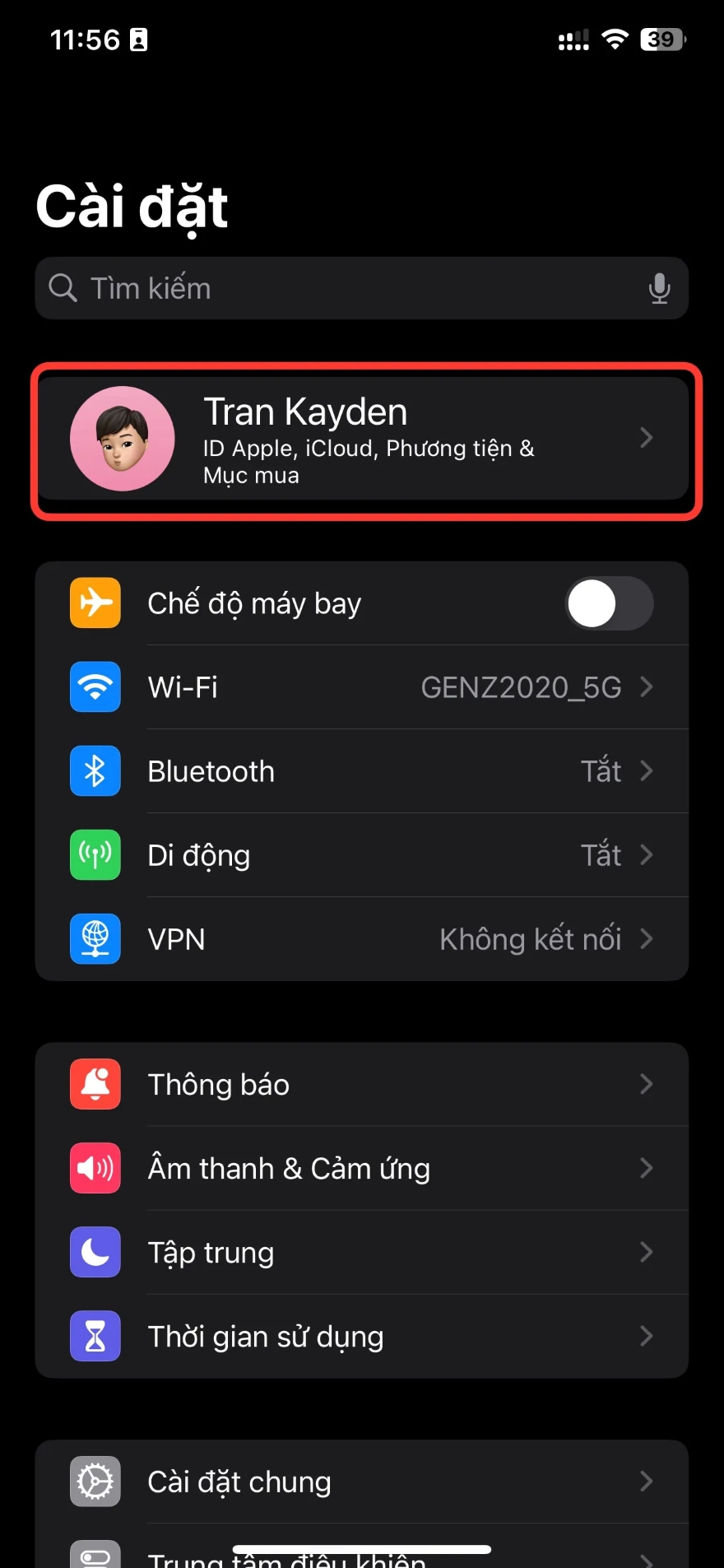Select the Wi-Fi icon in Settings
The width and height of the screenshot is (724, 1568).
[95, 687]
